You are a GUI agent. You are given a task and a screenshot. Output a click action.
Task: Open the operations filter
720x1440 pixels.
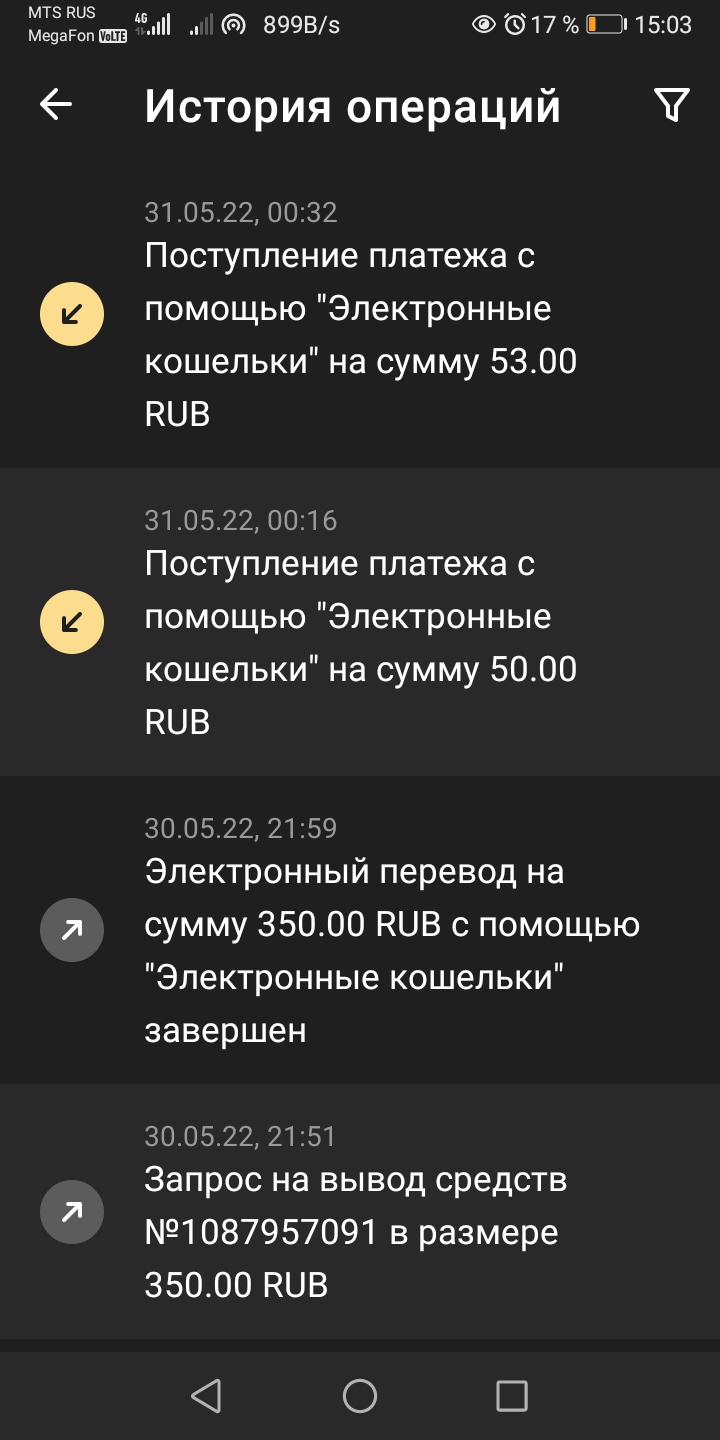click(x=671, y=105)
